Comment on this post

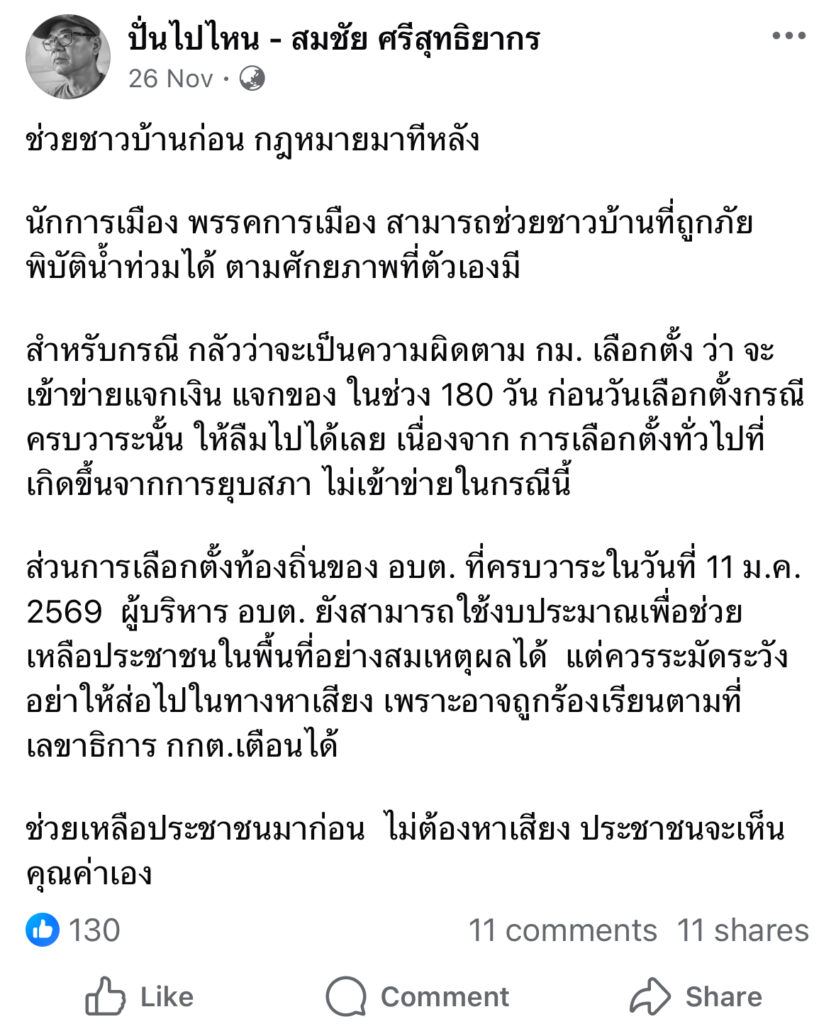(x=417, y=996)
